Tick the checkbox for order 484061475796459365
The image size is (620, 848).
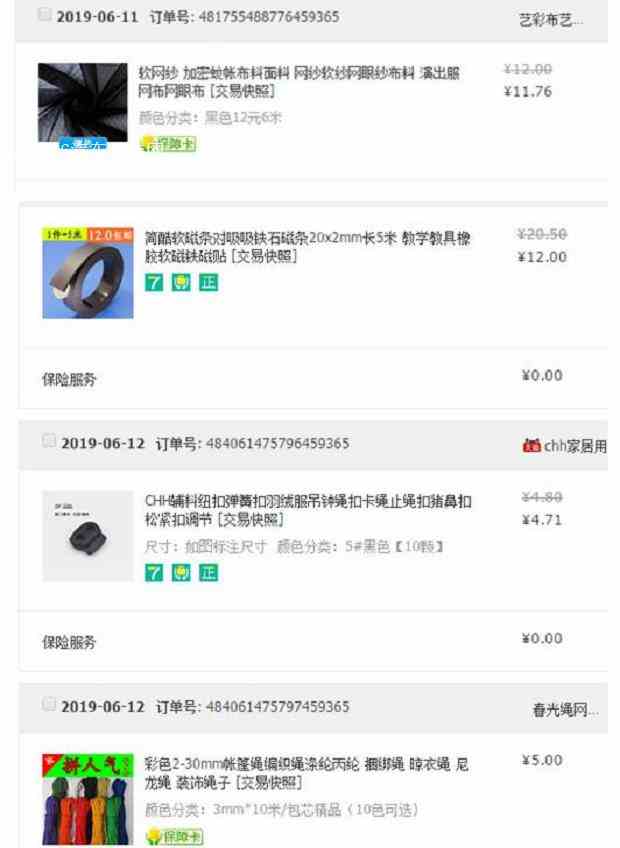[49, 442]
